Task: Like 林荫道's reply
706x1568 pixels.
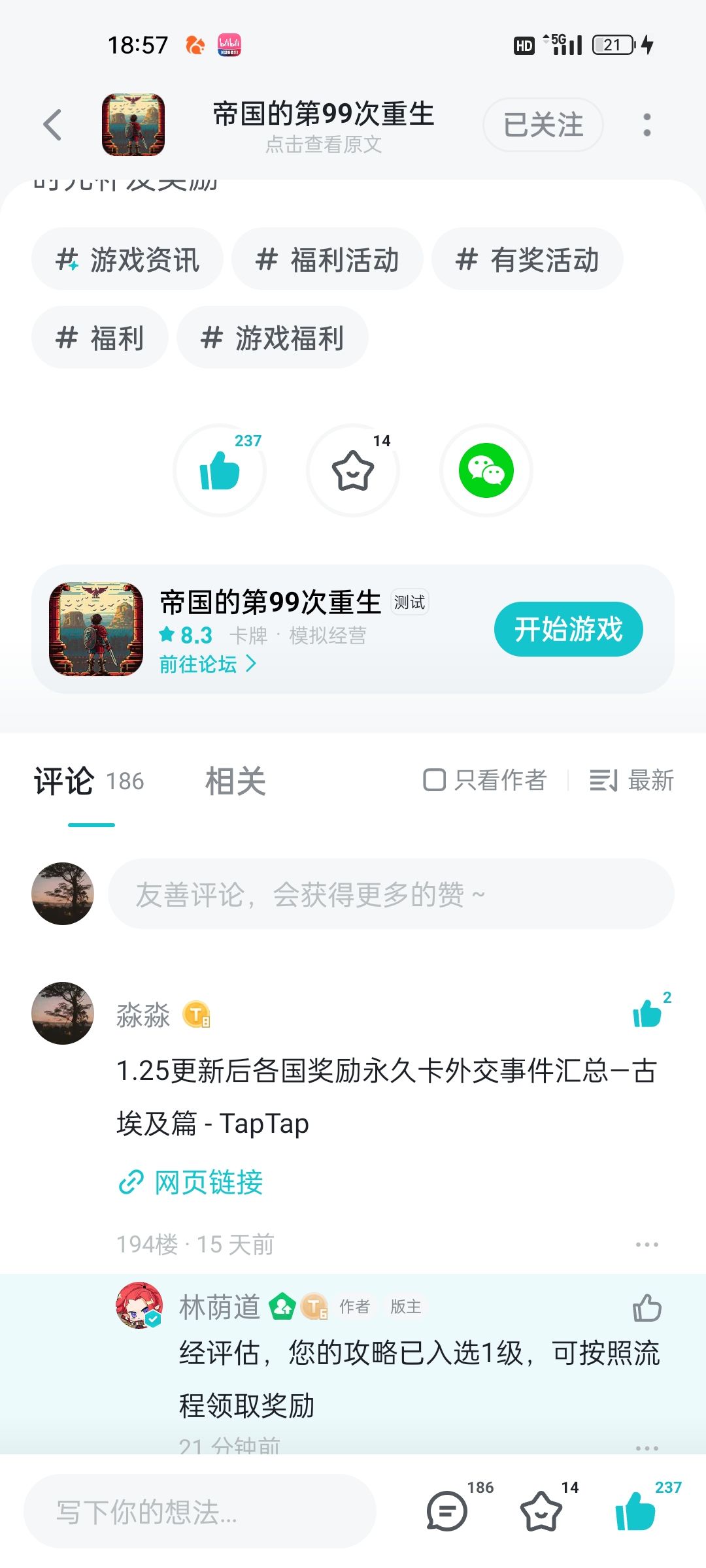Action: point(647,1308)
